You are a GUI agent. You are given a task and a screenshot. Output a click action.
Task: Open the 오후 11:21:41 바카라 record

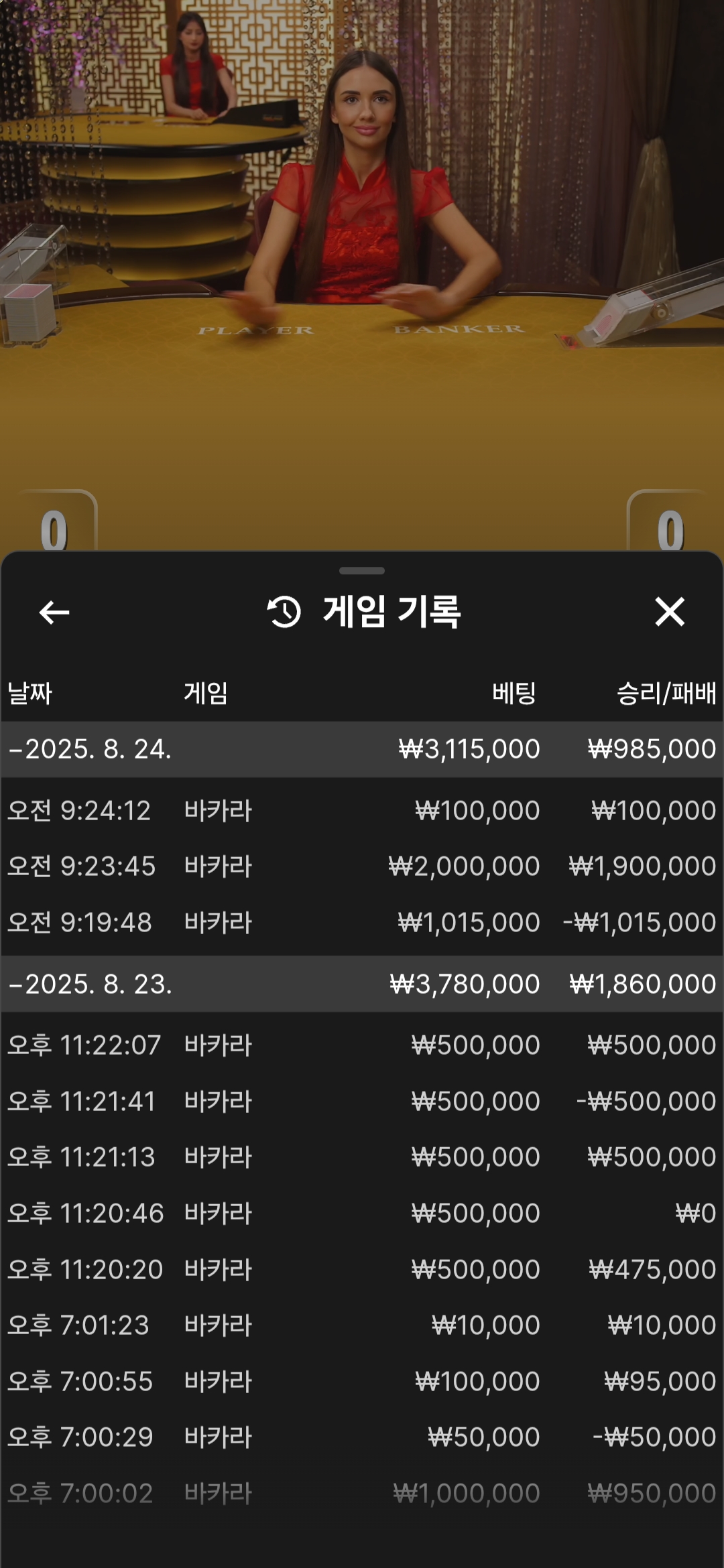click(362, 1101)
